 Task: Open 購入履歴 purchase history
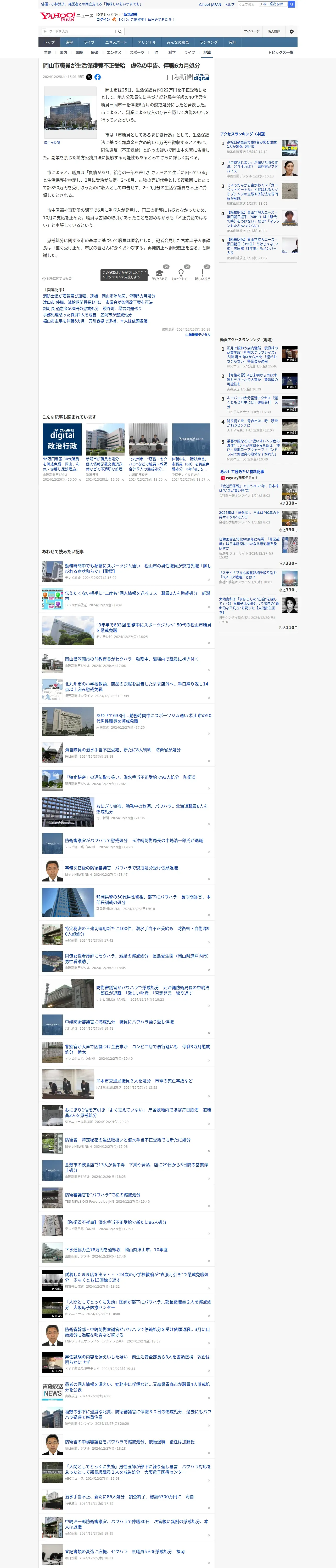274,31
